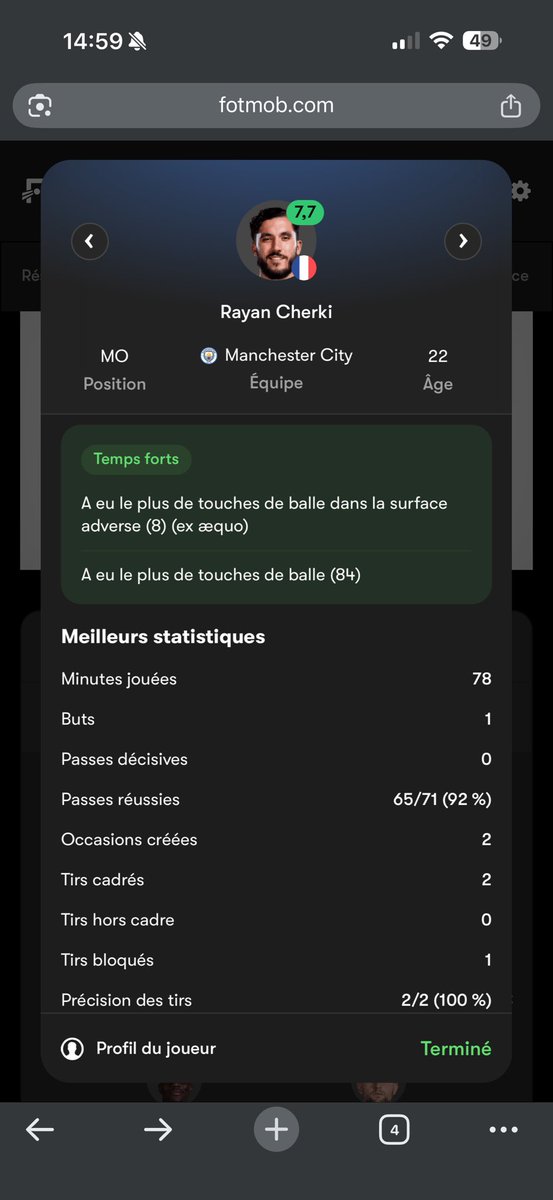Share the page from Safari toolbar
553x1200 pixels.
tap(511, 105)
